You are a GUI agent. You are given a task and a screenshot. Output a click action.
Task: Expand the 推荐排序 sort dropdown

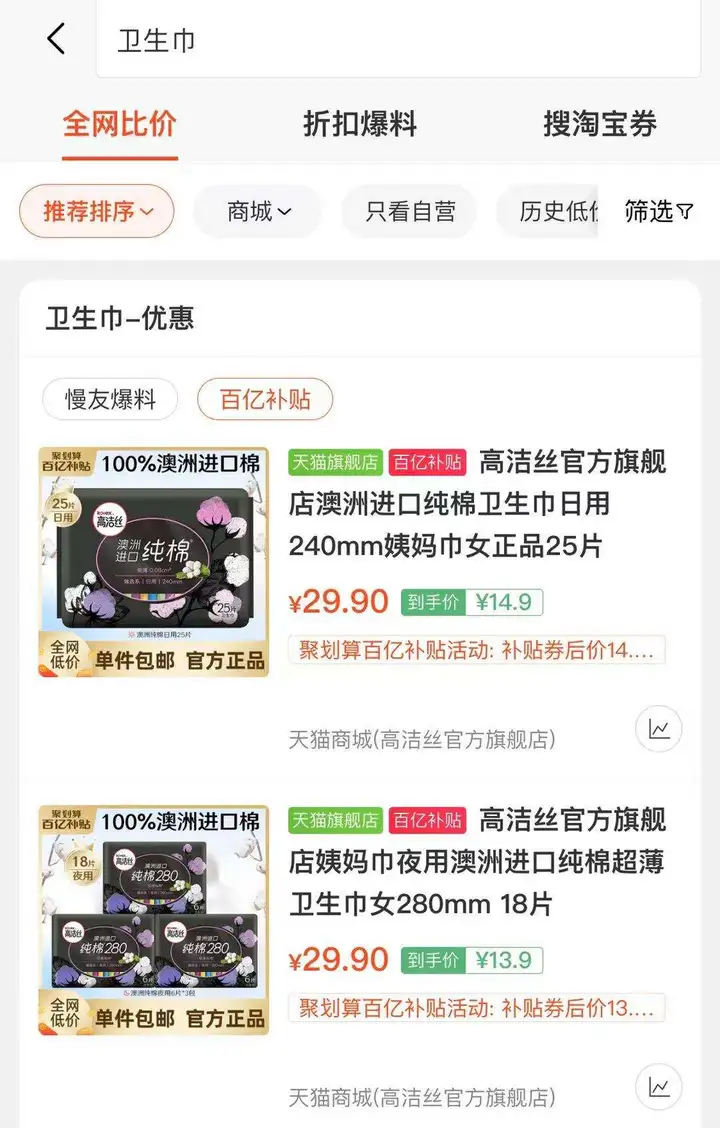pos(97,211)
